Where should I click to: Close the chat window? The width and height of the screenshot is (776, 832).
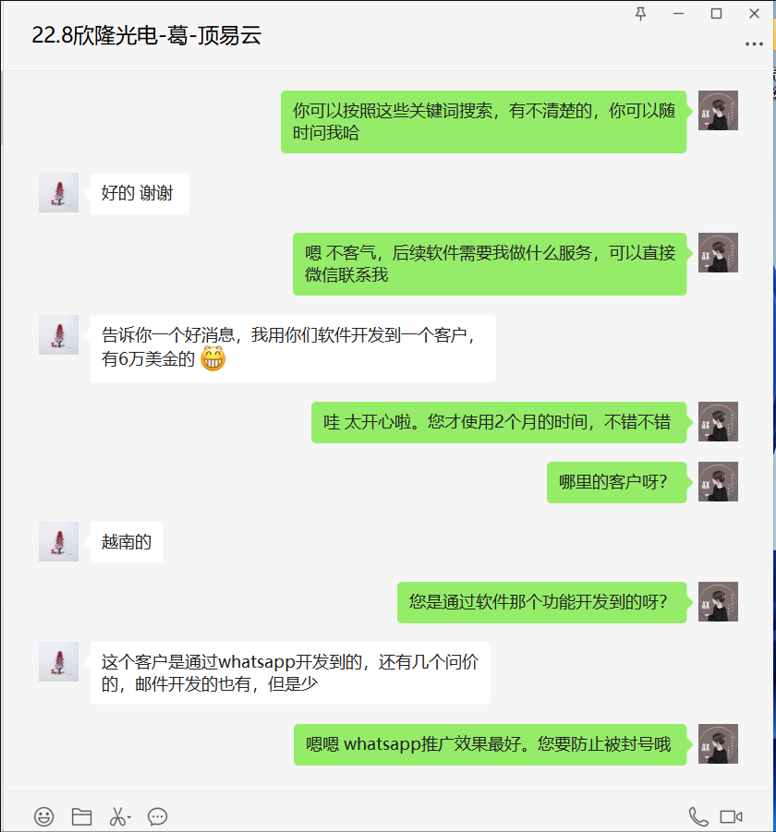pos(754,13)
